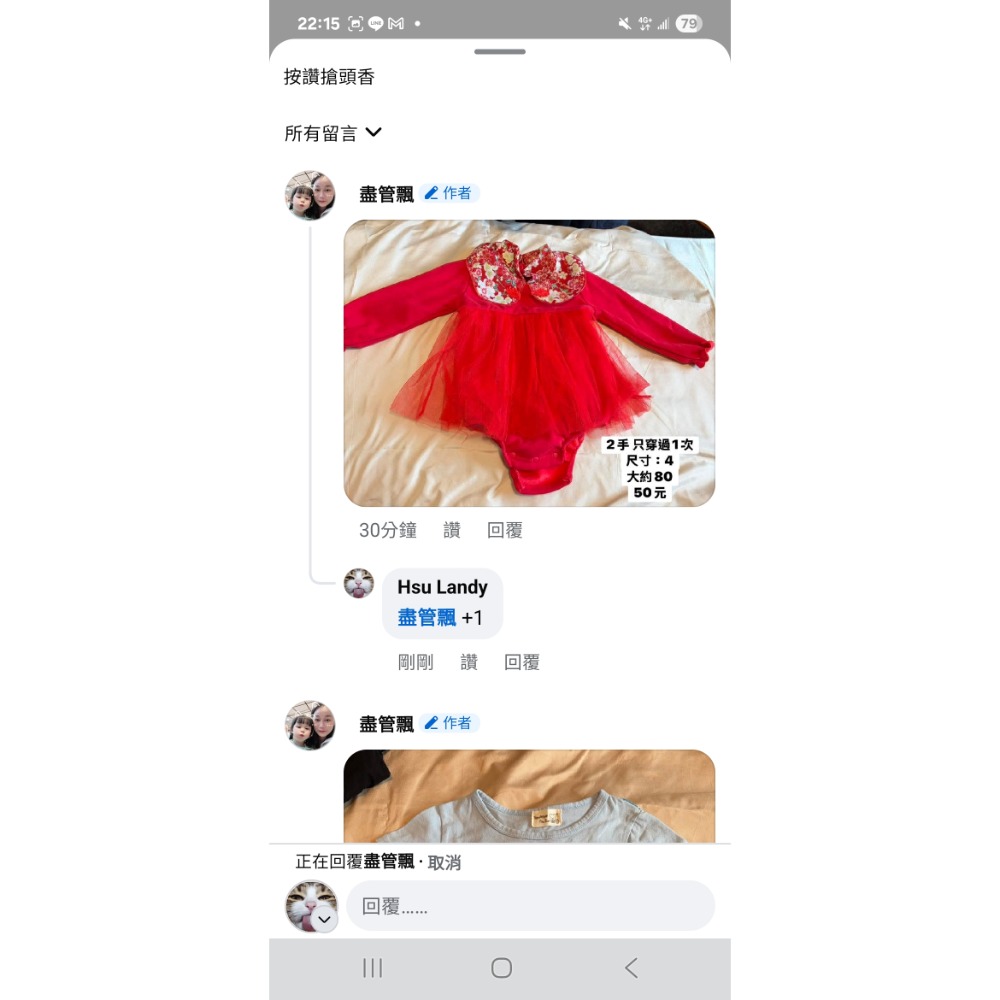Switch commenting profile via avatar arrow

click(324, 919)
